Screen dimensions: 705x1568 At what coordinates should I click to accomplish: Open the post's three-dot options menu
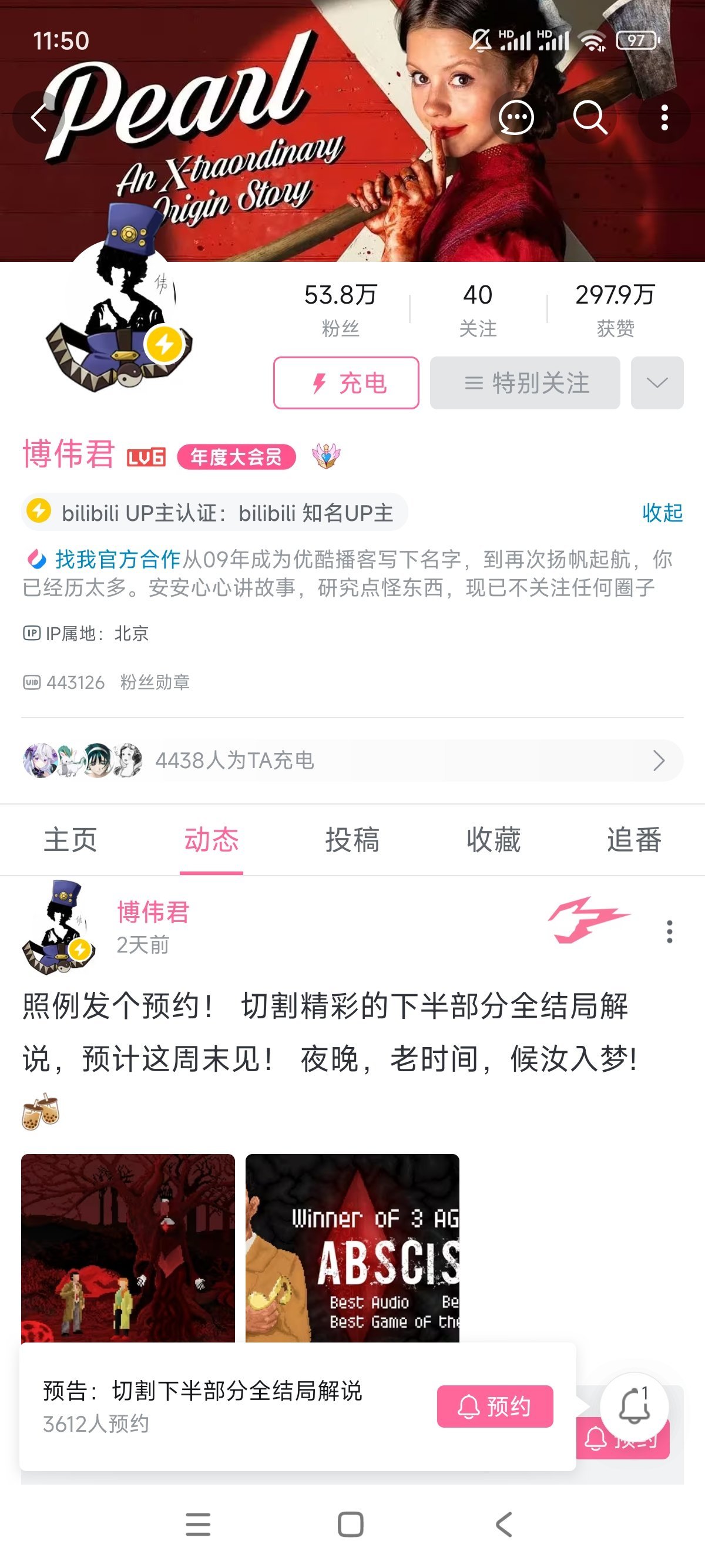click(x=669, y=931)
